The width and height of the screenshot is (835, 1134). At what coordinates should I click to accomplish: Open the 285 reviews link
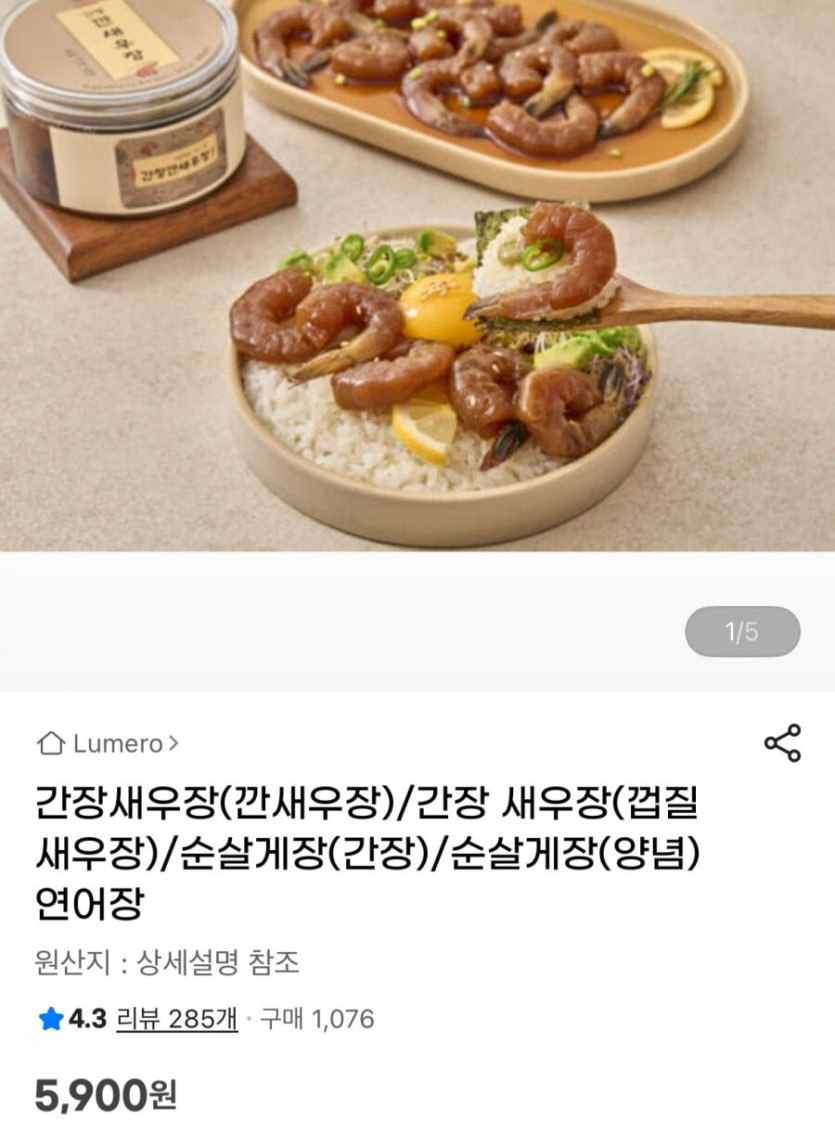(x=177, y=1019)
